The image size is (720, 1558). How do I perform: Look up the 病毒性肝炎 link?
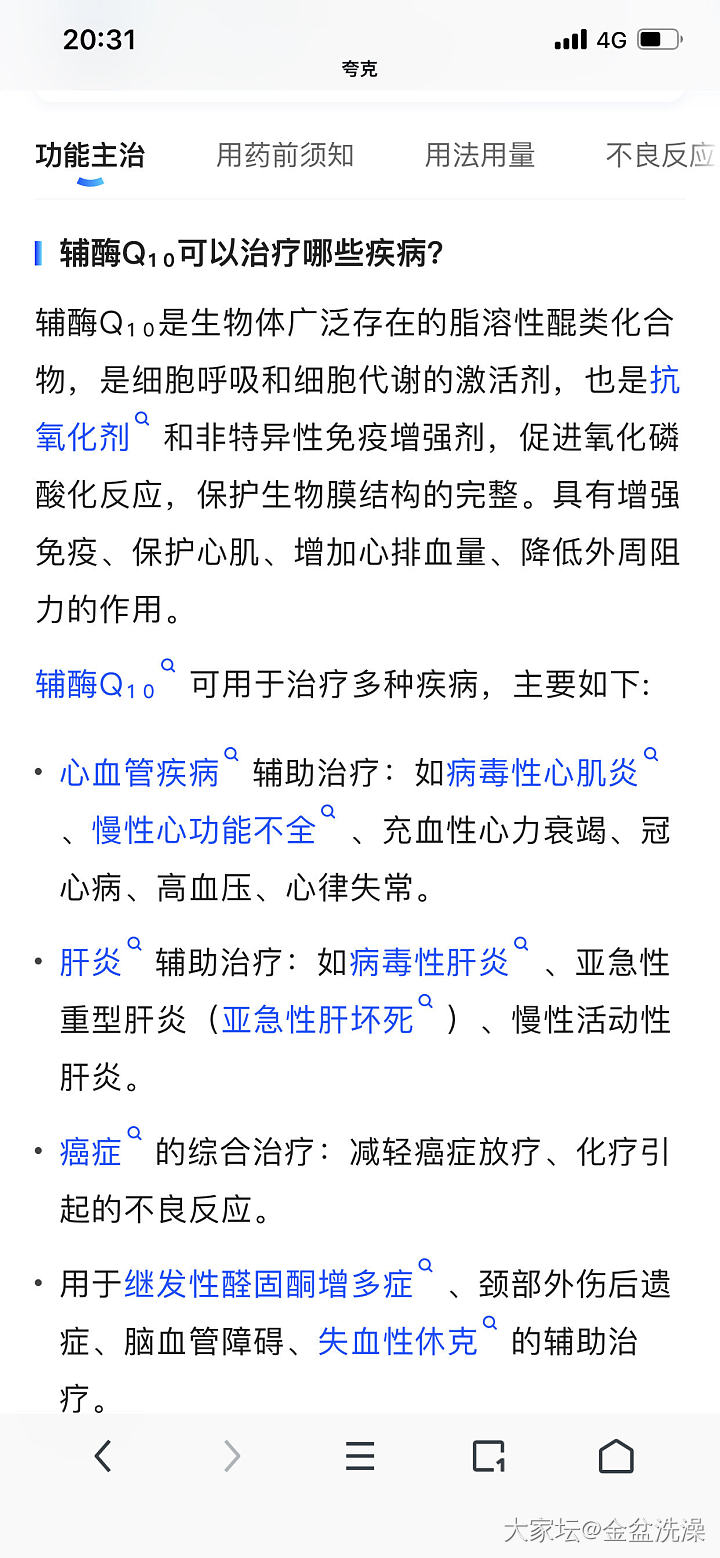[x=429, y=962]
